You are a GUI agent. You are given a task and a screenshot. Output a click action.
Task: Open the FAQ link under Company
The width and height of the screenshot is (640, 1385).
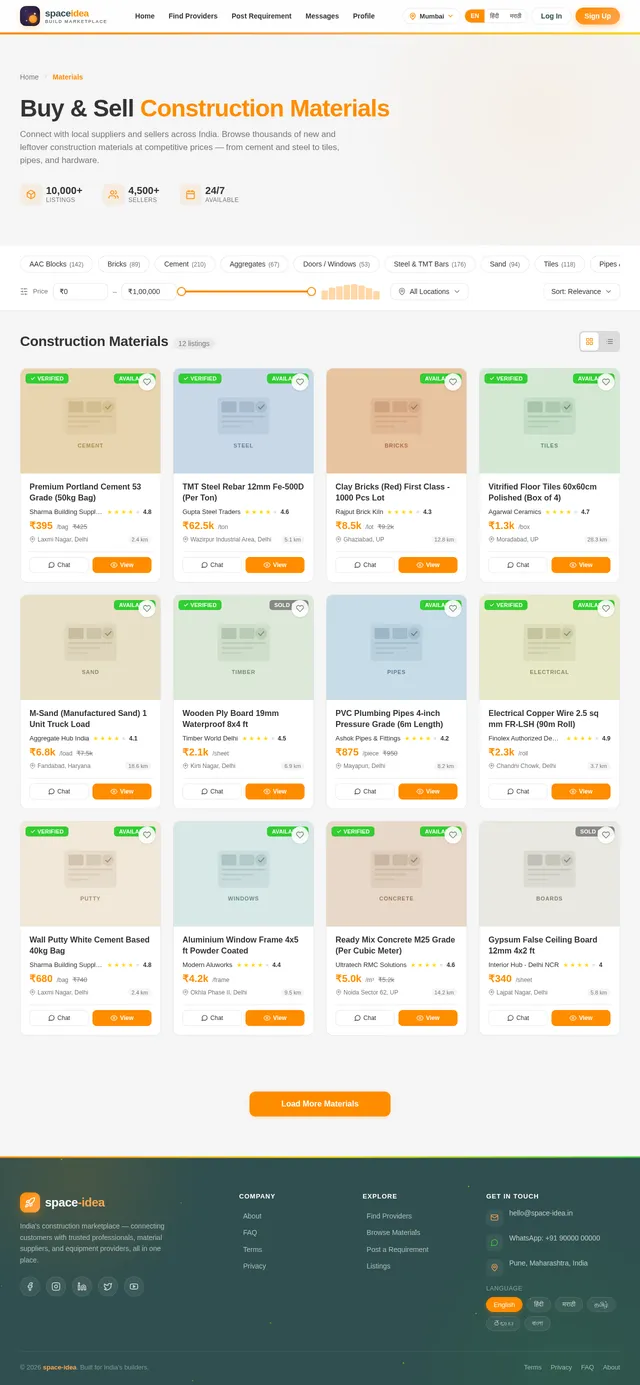coord(250,1232)
